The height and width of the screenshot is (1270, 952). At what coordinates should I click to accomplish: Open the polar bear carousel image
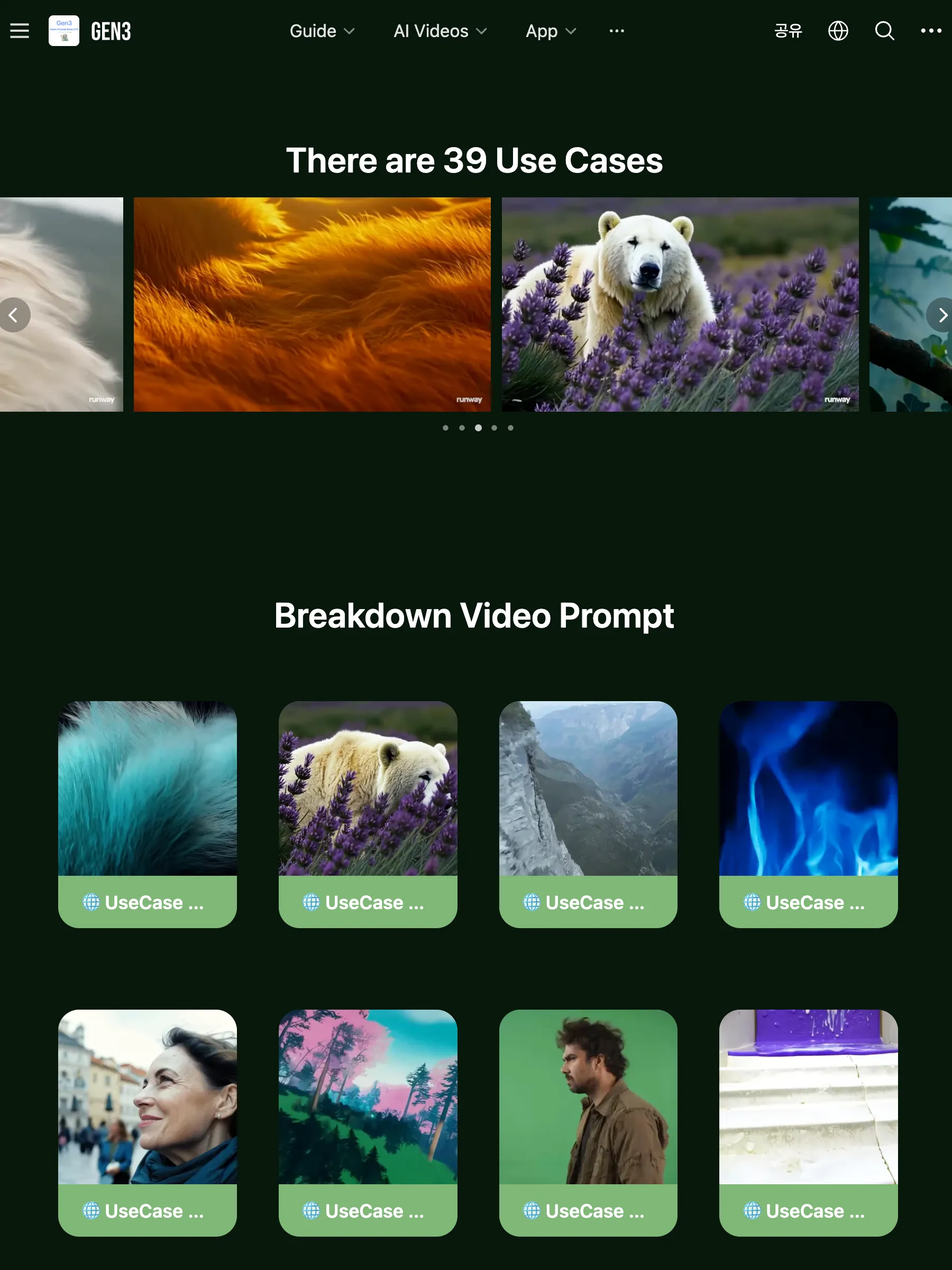point(680,304)
